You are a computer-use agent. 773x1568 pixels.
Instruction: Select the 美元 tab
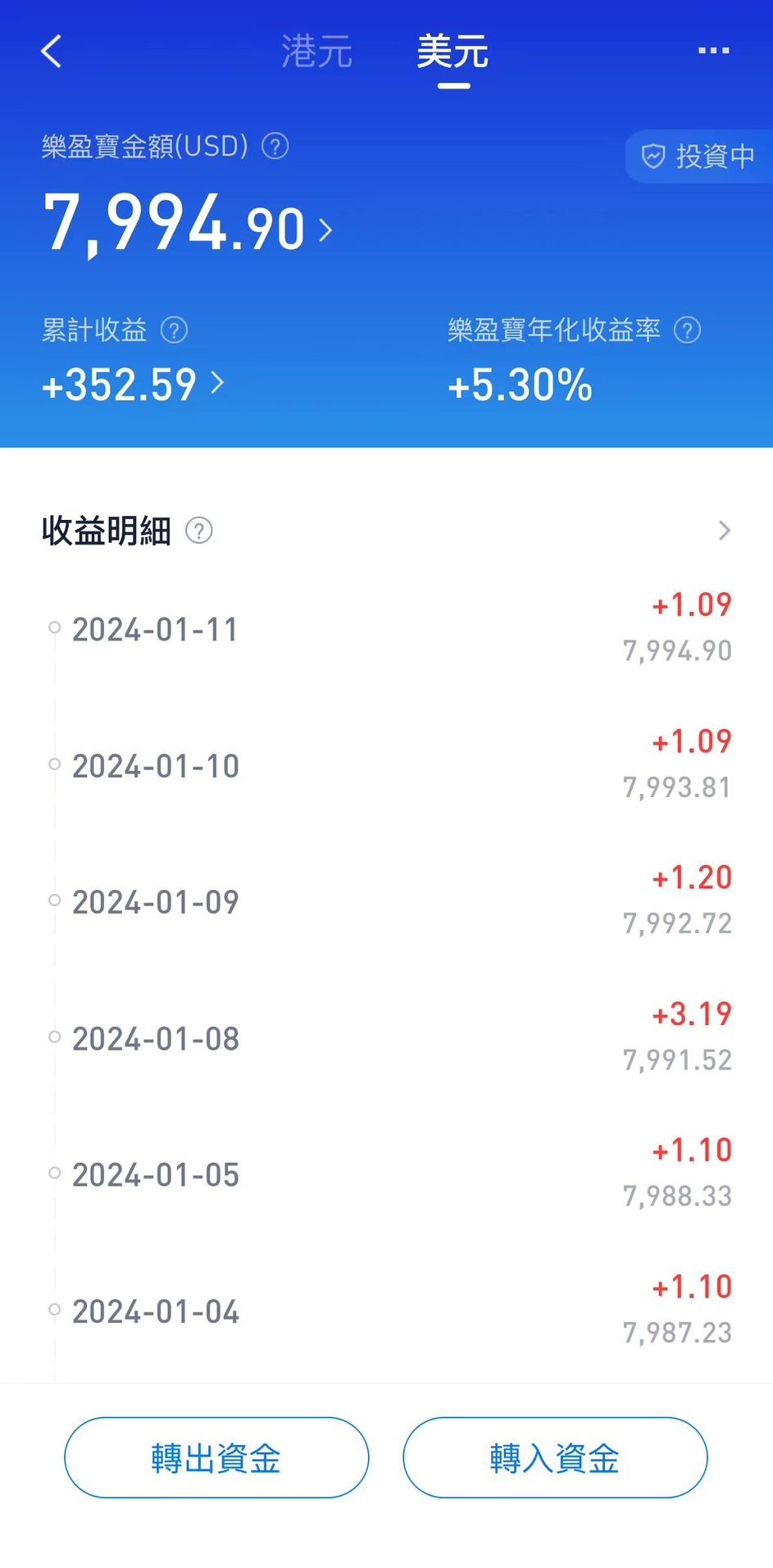(x=452, y=52)
